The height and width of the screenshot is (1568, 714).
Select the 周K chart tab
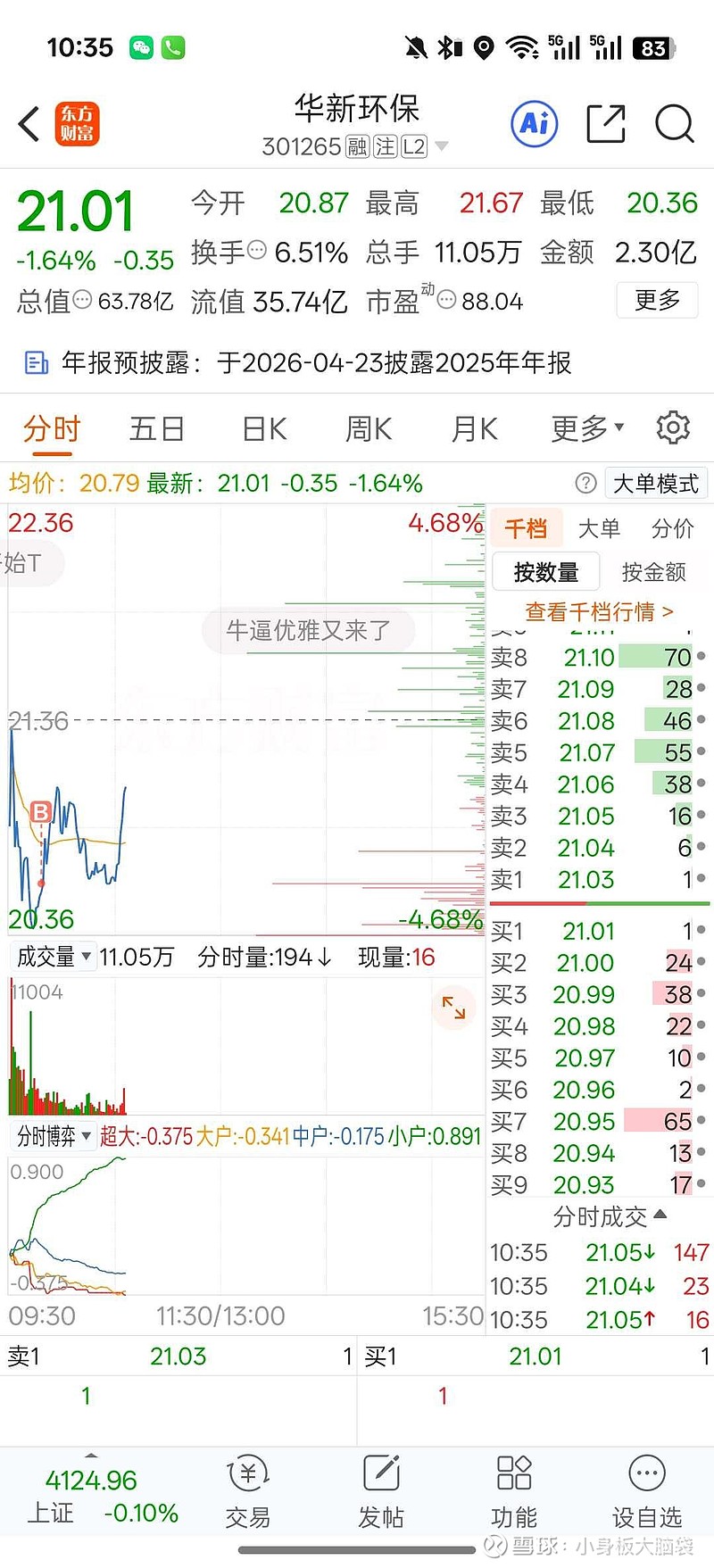(x=369, y=429)
